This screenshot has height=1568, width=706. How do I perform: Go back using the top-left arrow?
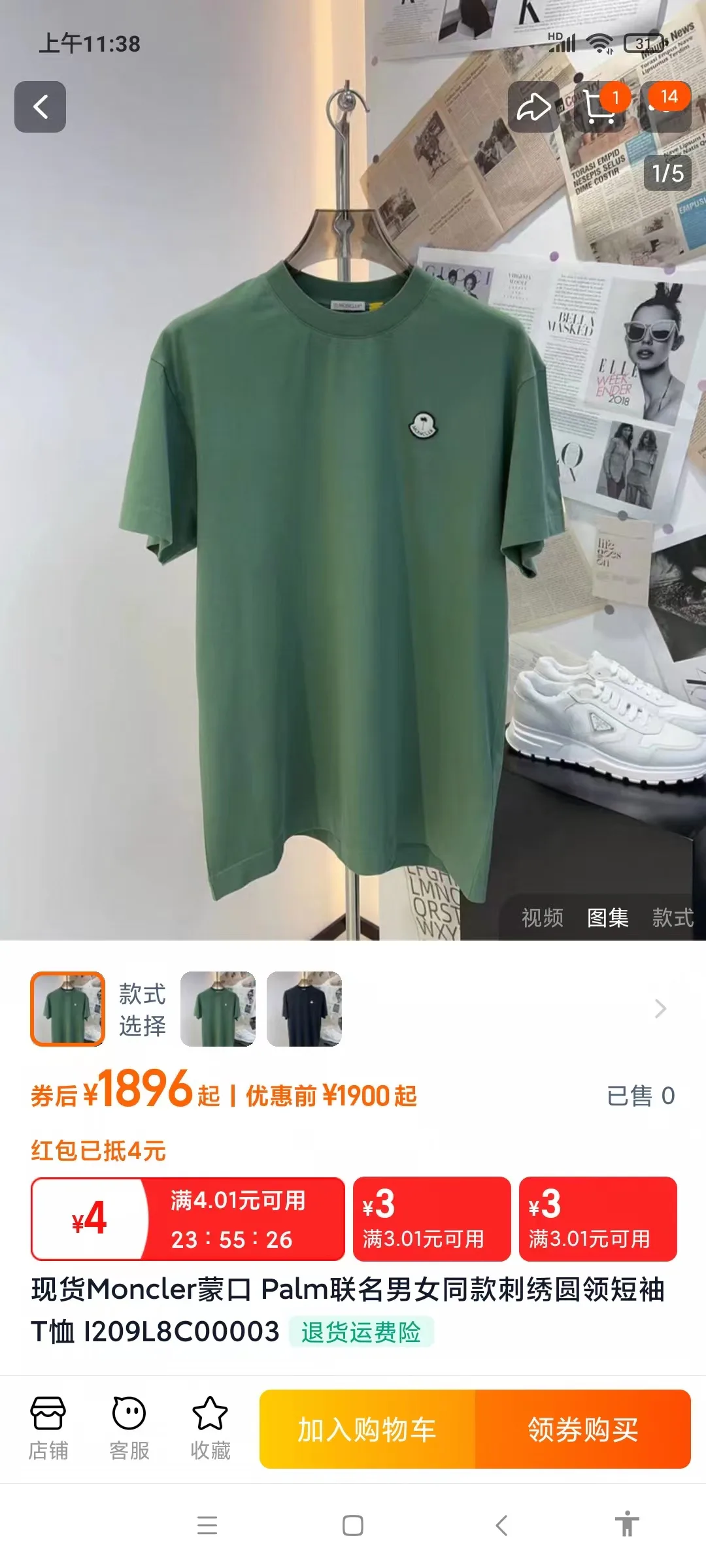(41, 107)
